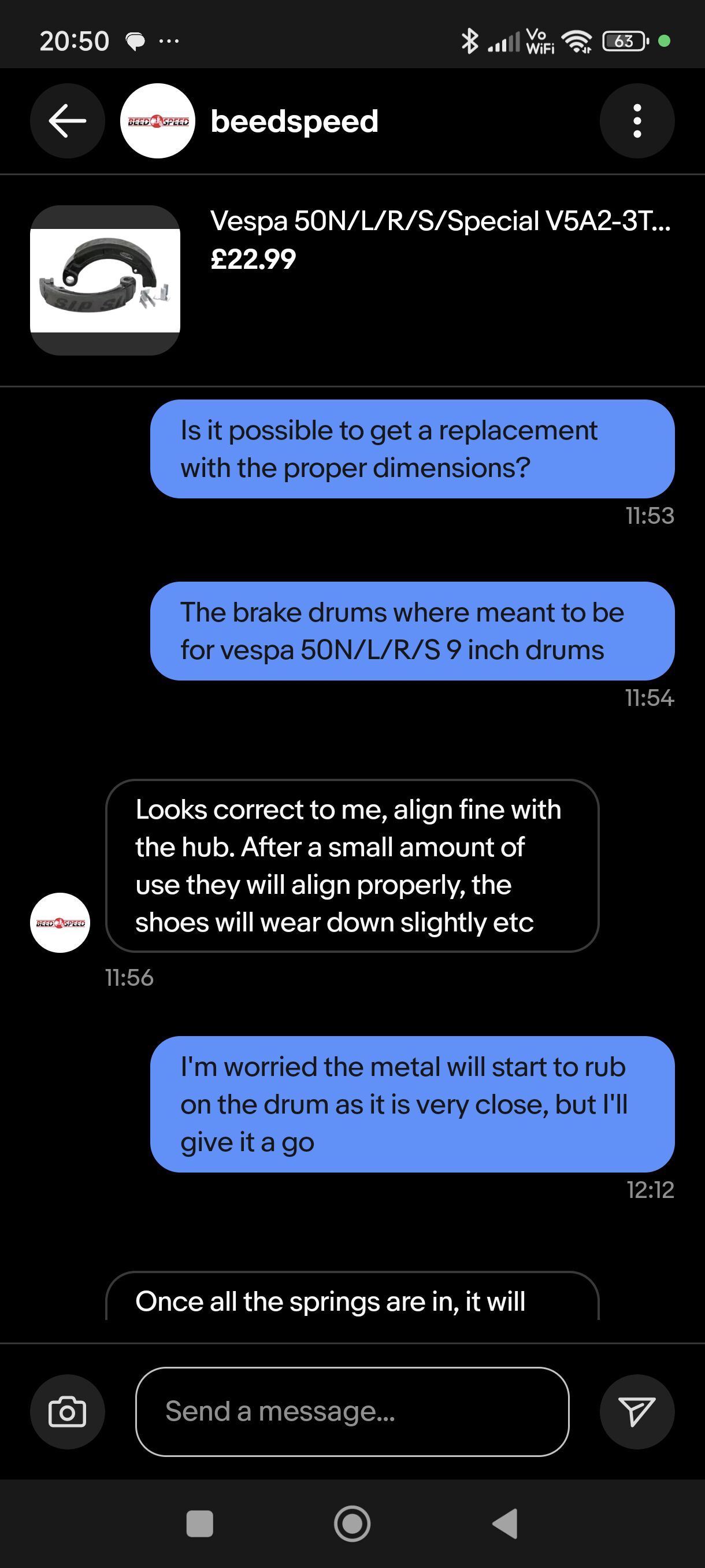Open the three-dot overflow menu
The height and width of the screenshot is (1568, 705).
pyautogui.click(x=637, y=121)
